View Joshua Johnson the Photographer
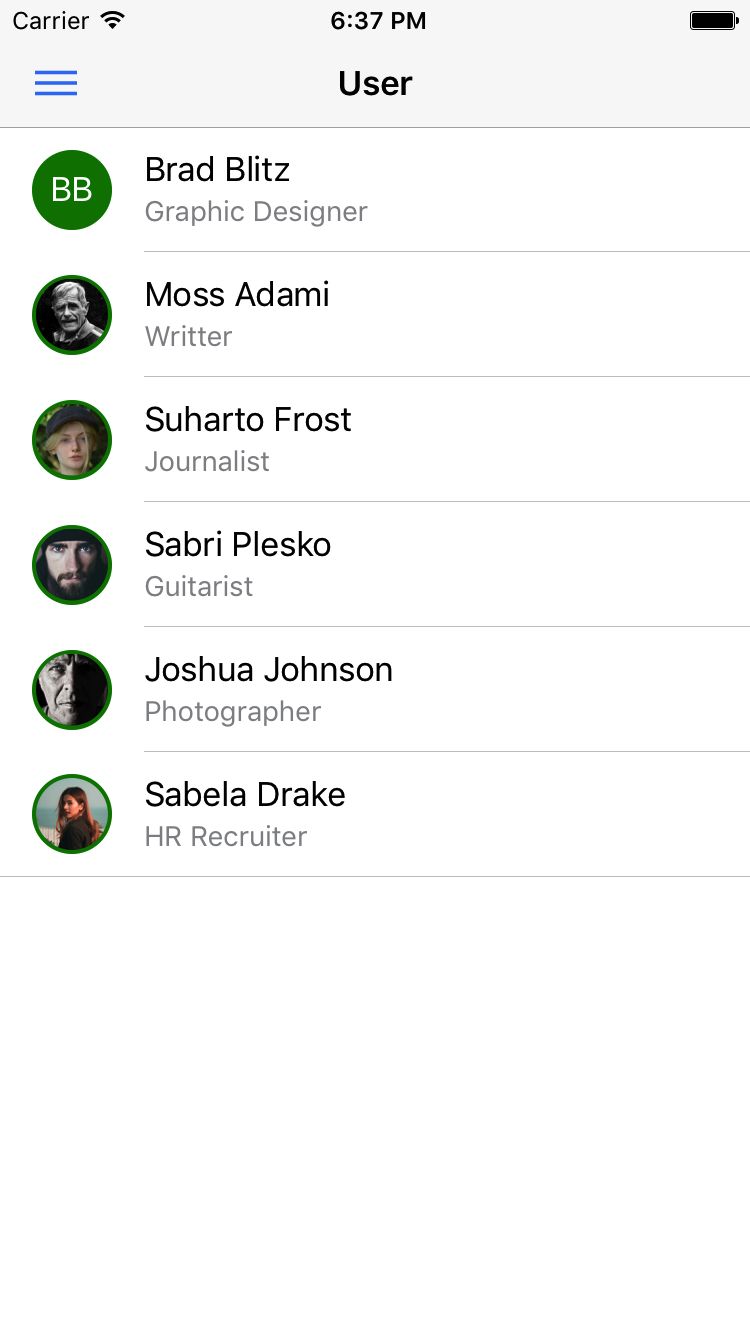This screenshot has width=750, height=1334. click(x=375, y=690)
